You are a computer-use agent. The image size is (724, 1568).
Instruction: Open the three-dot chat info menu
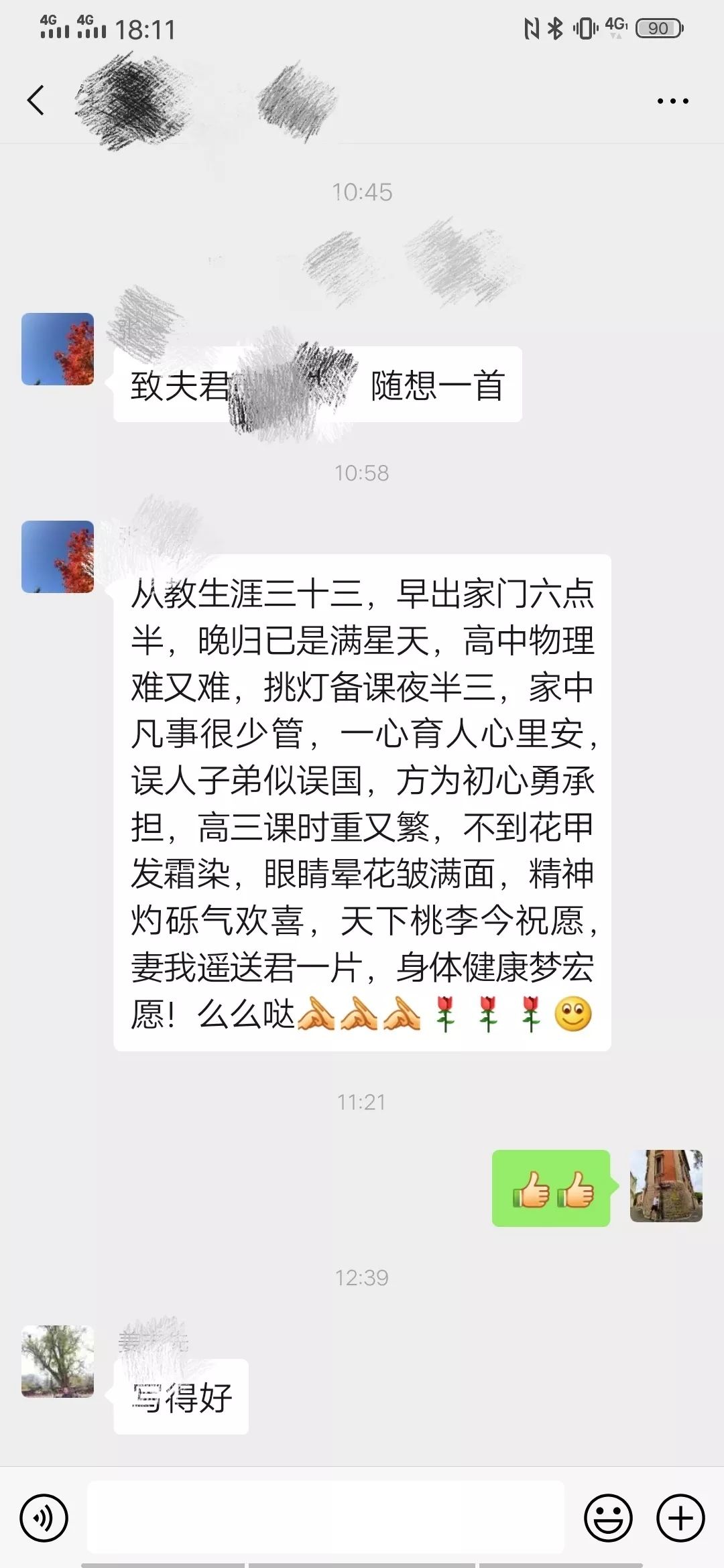(672, 101)
